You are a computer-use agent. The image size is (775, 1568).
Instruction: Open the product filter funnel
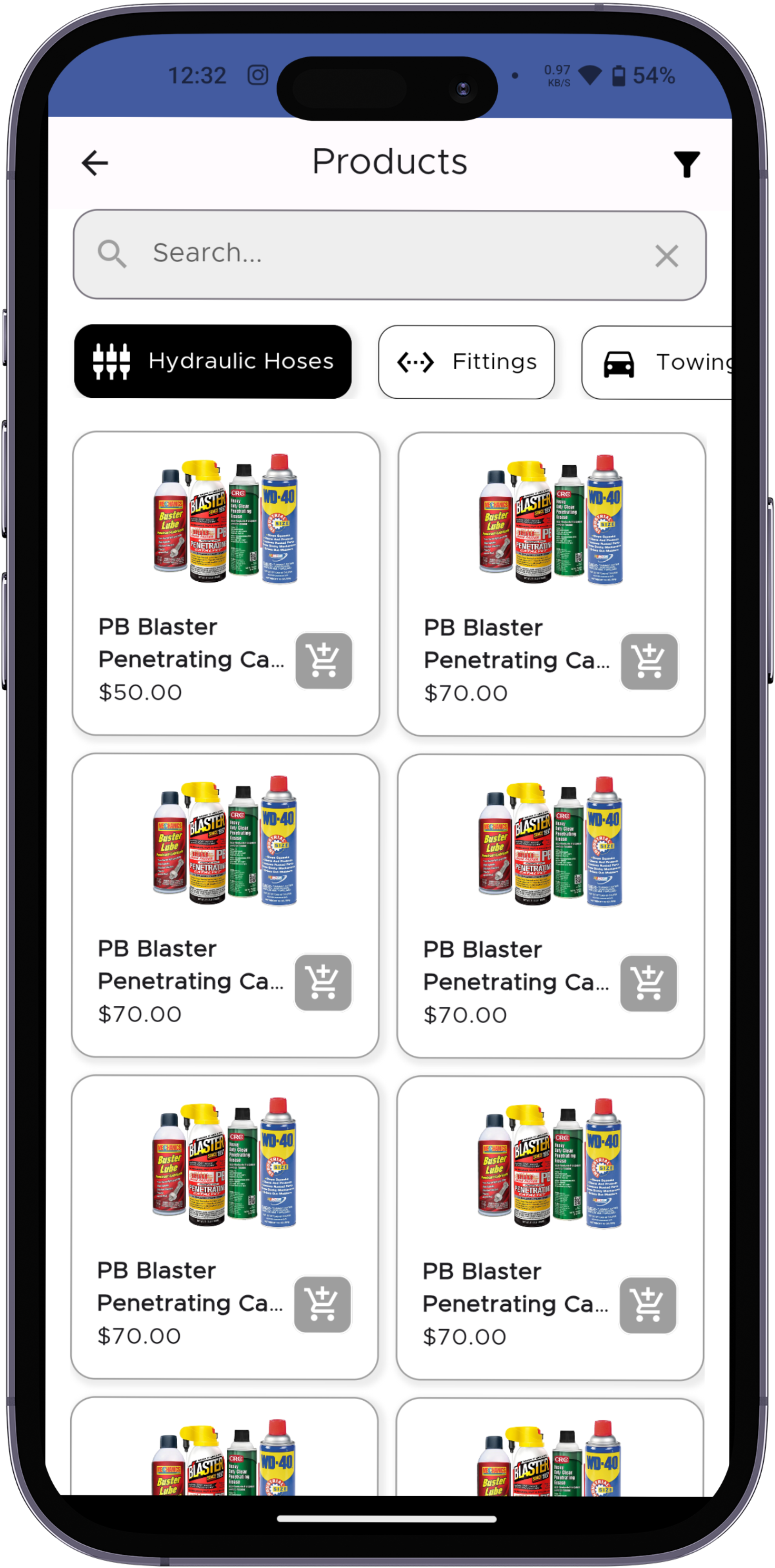point(686,164)
